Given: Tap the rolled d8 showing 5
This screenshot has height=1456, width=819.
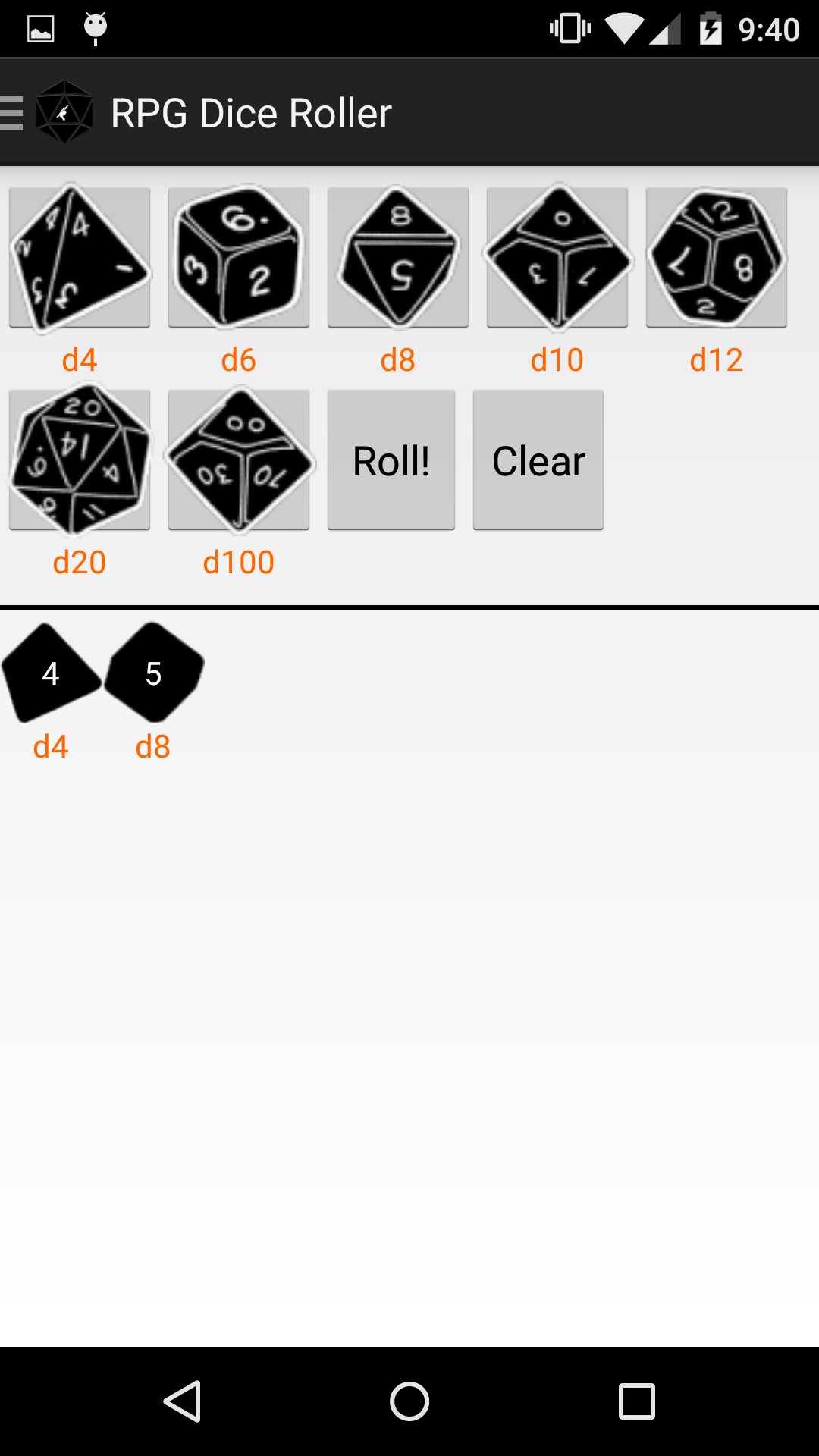Looking at the screenshot, I should click(x=153, y=673).
